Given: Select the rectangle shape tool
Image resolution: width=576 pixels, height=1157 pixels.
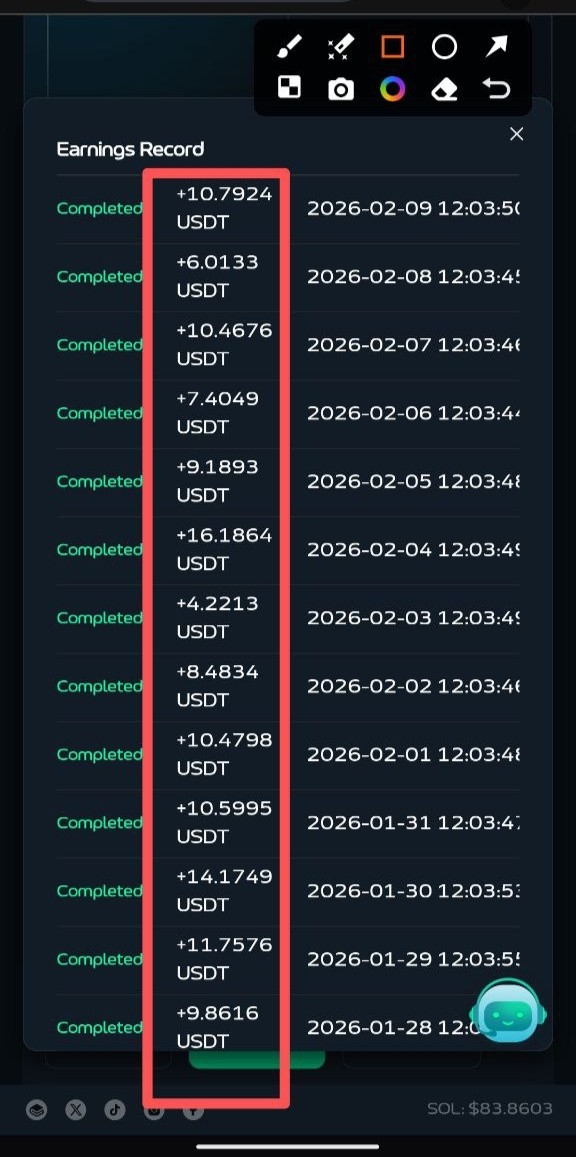Looking at the screenshot, I should (392, 47).
